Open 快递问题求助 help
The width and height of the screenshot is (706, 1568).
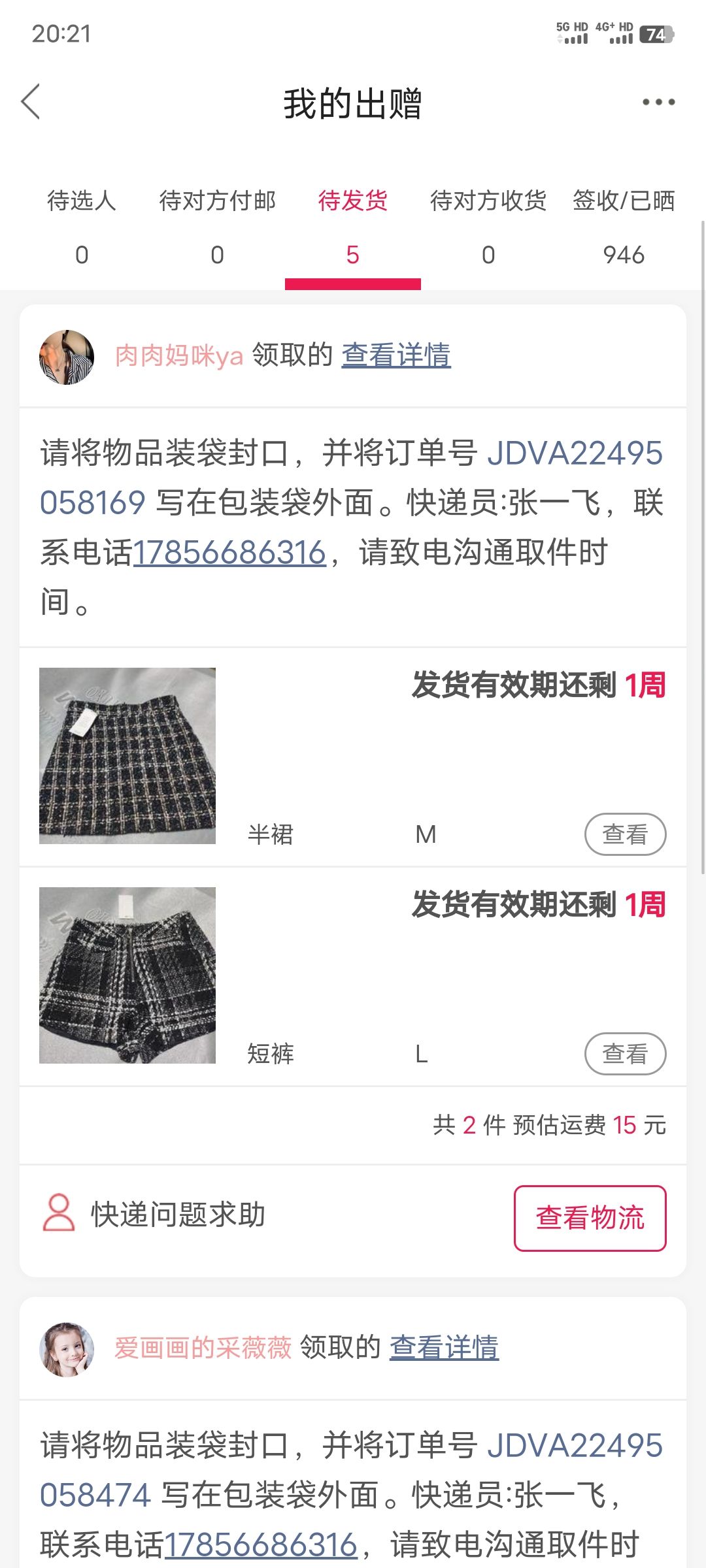154,1215
